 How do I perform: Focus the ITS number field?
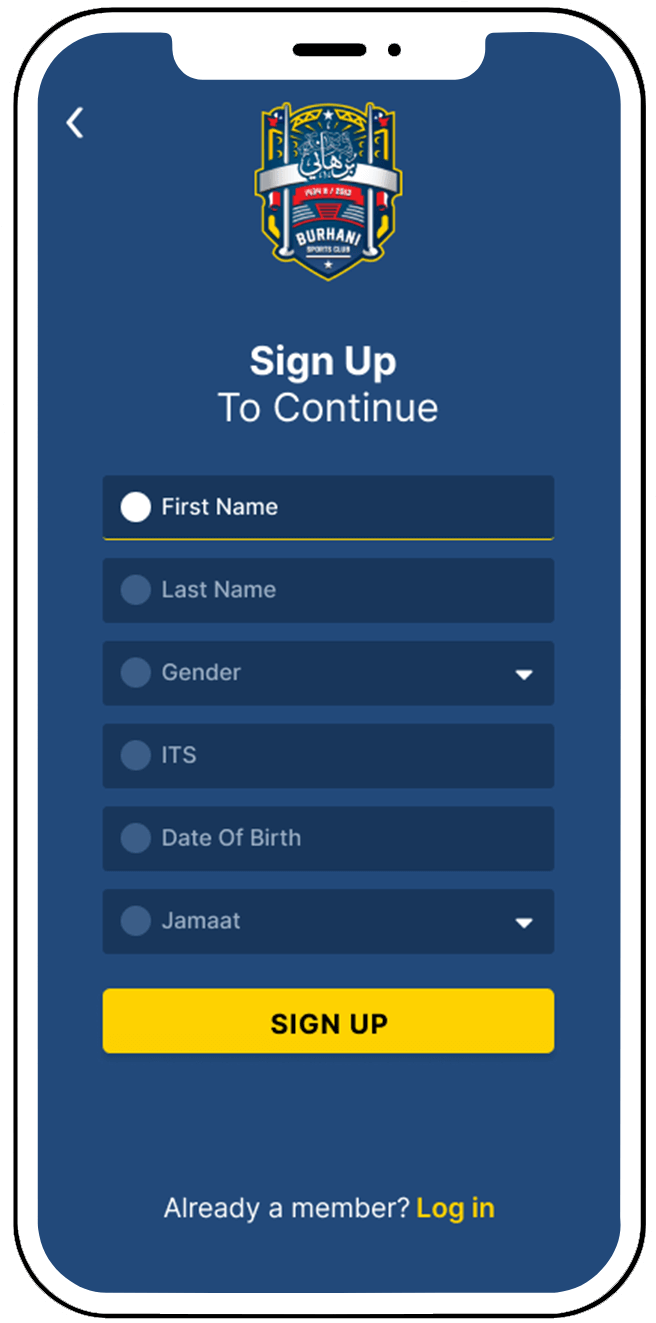coord(328,756)
